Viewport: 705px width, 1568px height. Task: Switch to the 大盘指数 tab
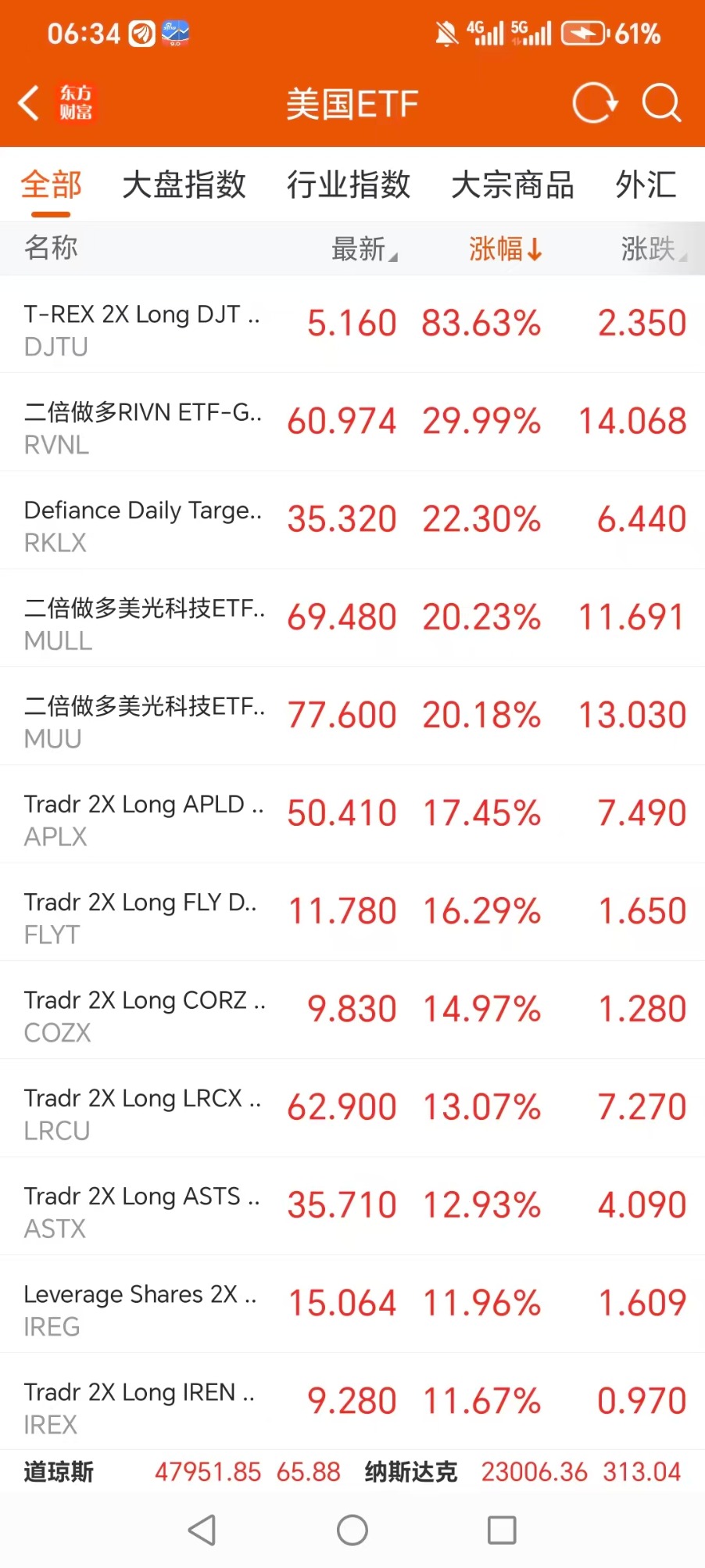click(184, 185)
